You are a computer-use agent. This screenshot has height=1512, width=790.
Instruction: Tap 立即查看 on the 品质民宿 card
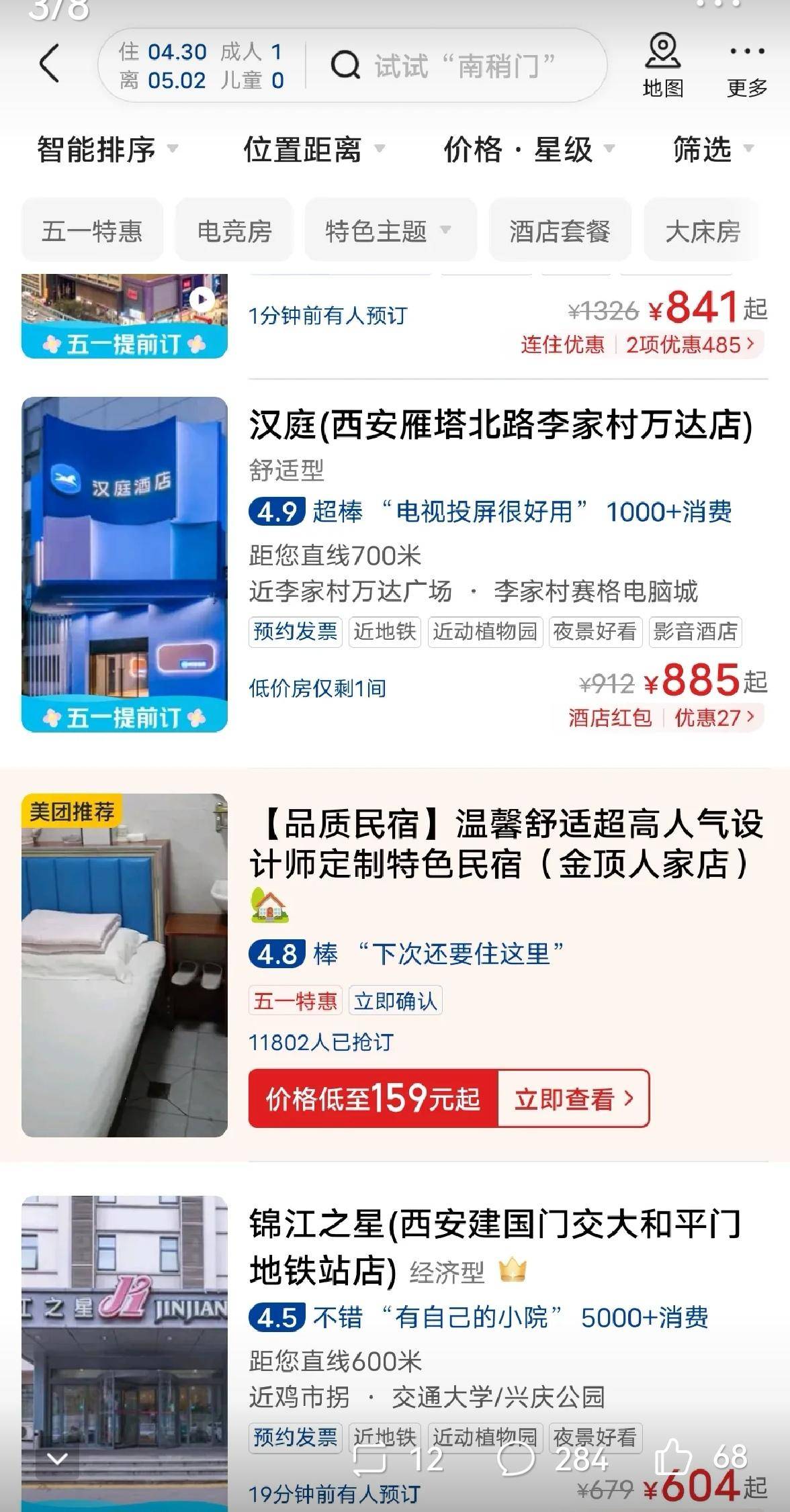[x=573, y=1099]
